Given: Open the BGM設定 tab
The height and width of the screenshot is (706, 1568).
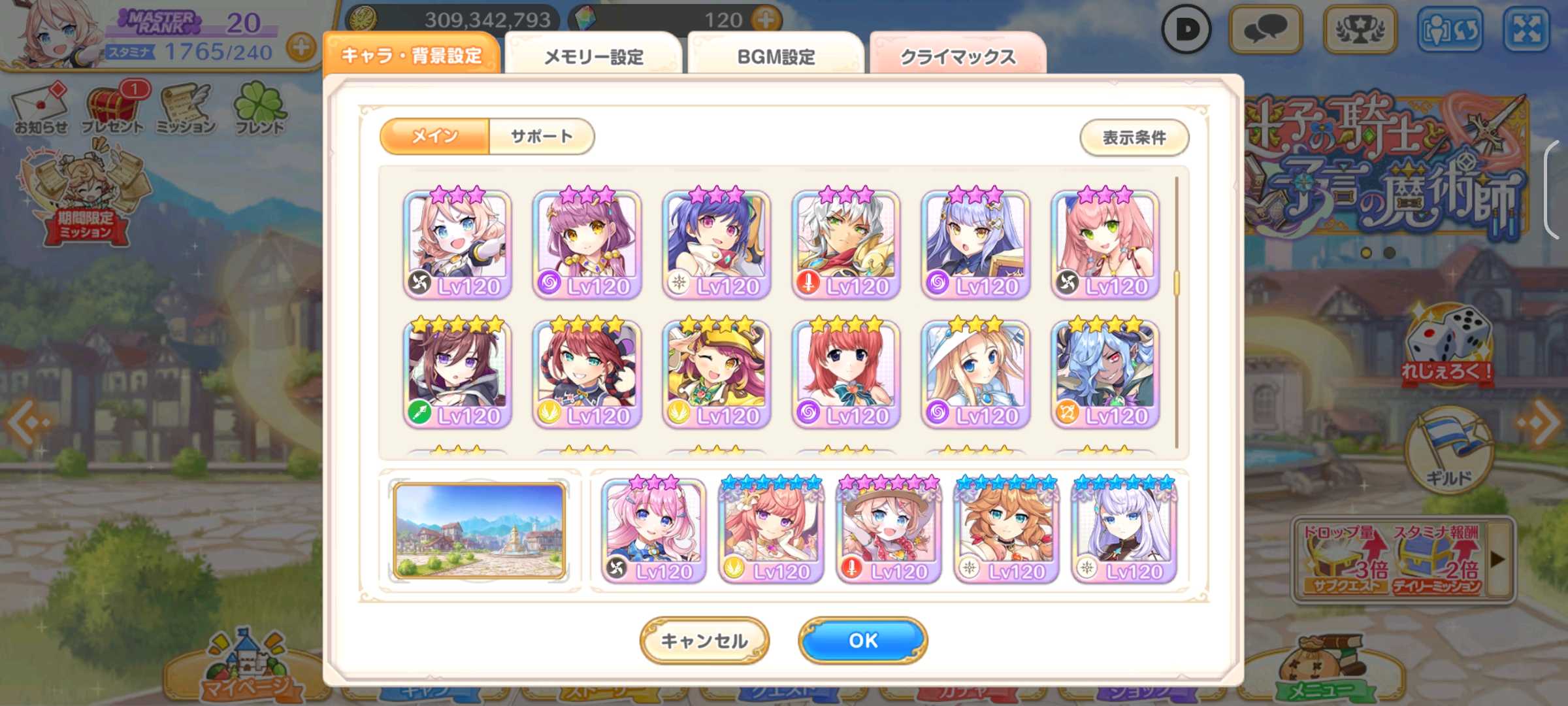Looking at the screenshot, I should coord(776,57).
